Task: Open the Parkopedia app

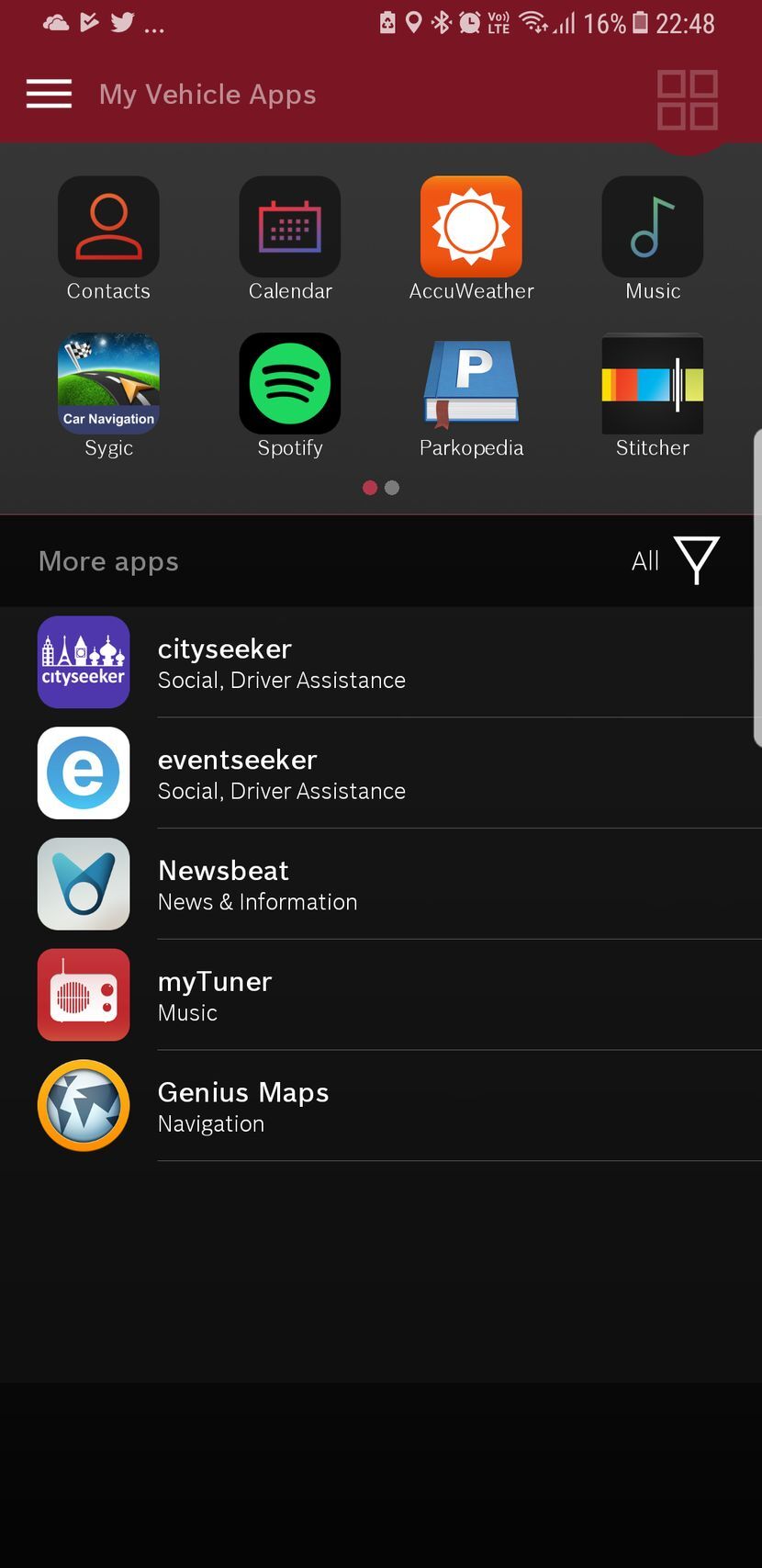Action: click(471, 384)
